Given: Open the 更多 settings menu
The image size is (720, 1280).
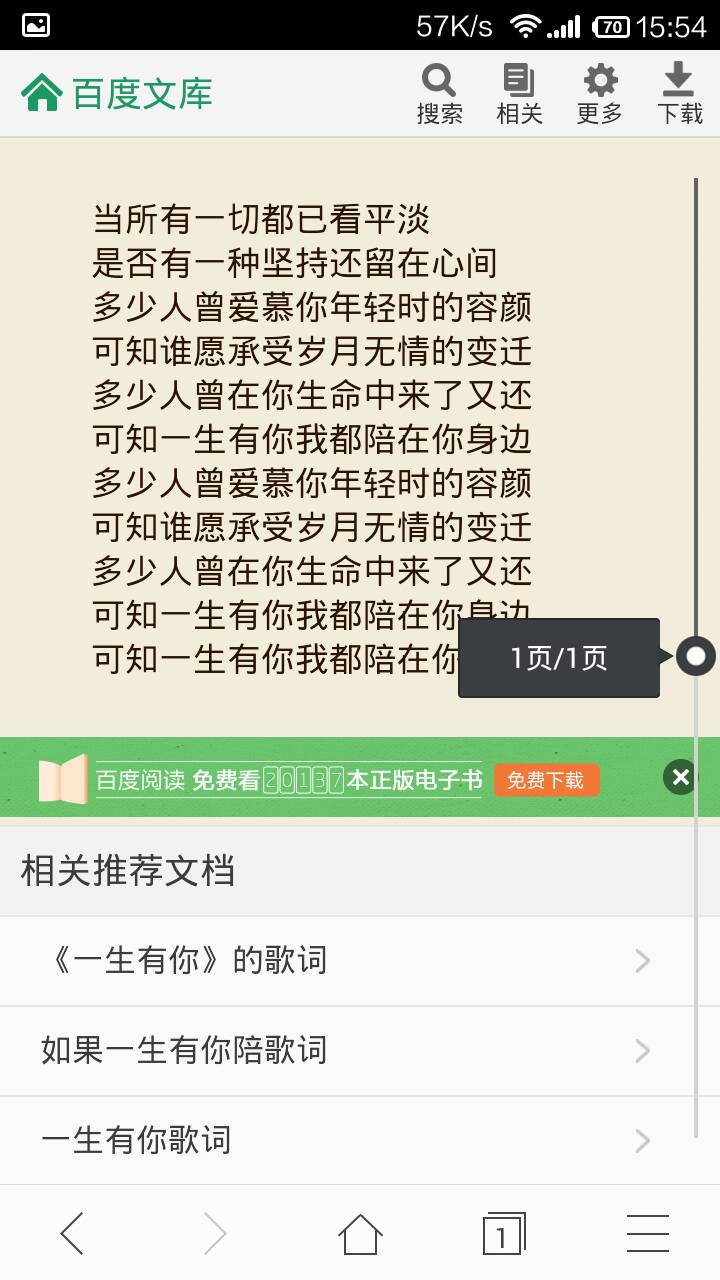Looking at the screenshot, I should click(x=599, y=94).
